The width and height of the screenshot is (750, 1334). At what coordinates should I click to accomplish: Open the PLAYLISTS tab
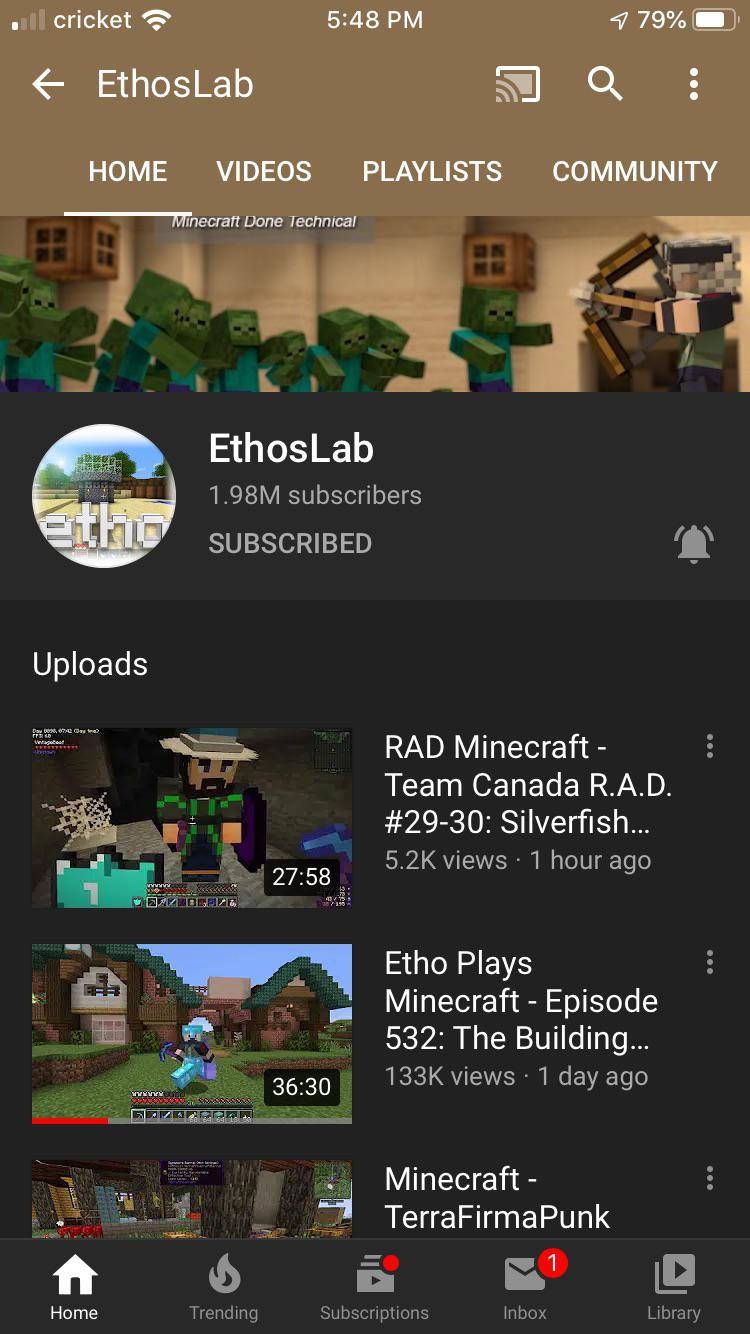(431, 171)
